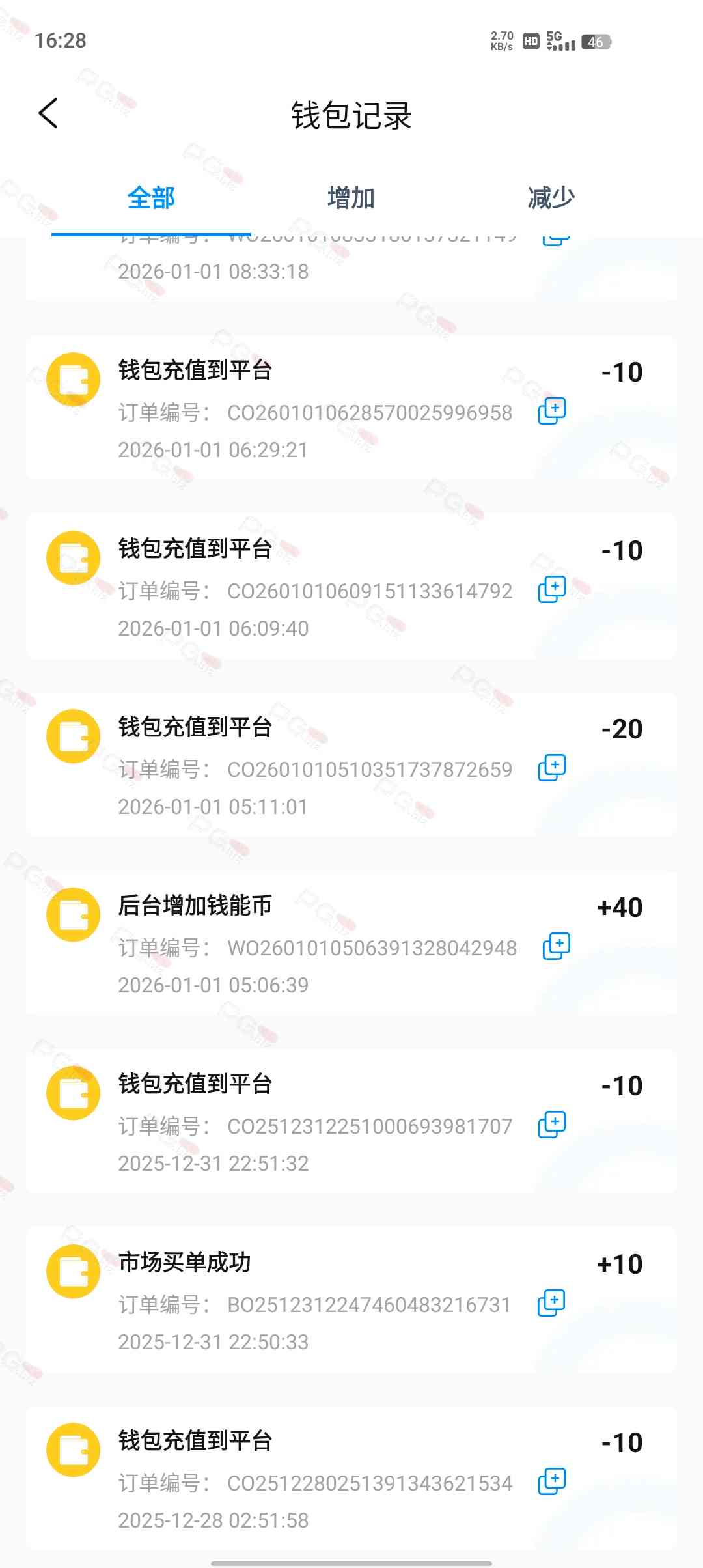The height and width of the screenshot is (1568, 703).
Task: Copy order number CO251228025139134362​1534
Action: coord(552,1482)
